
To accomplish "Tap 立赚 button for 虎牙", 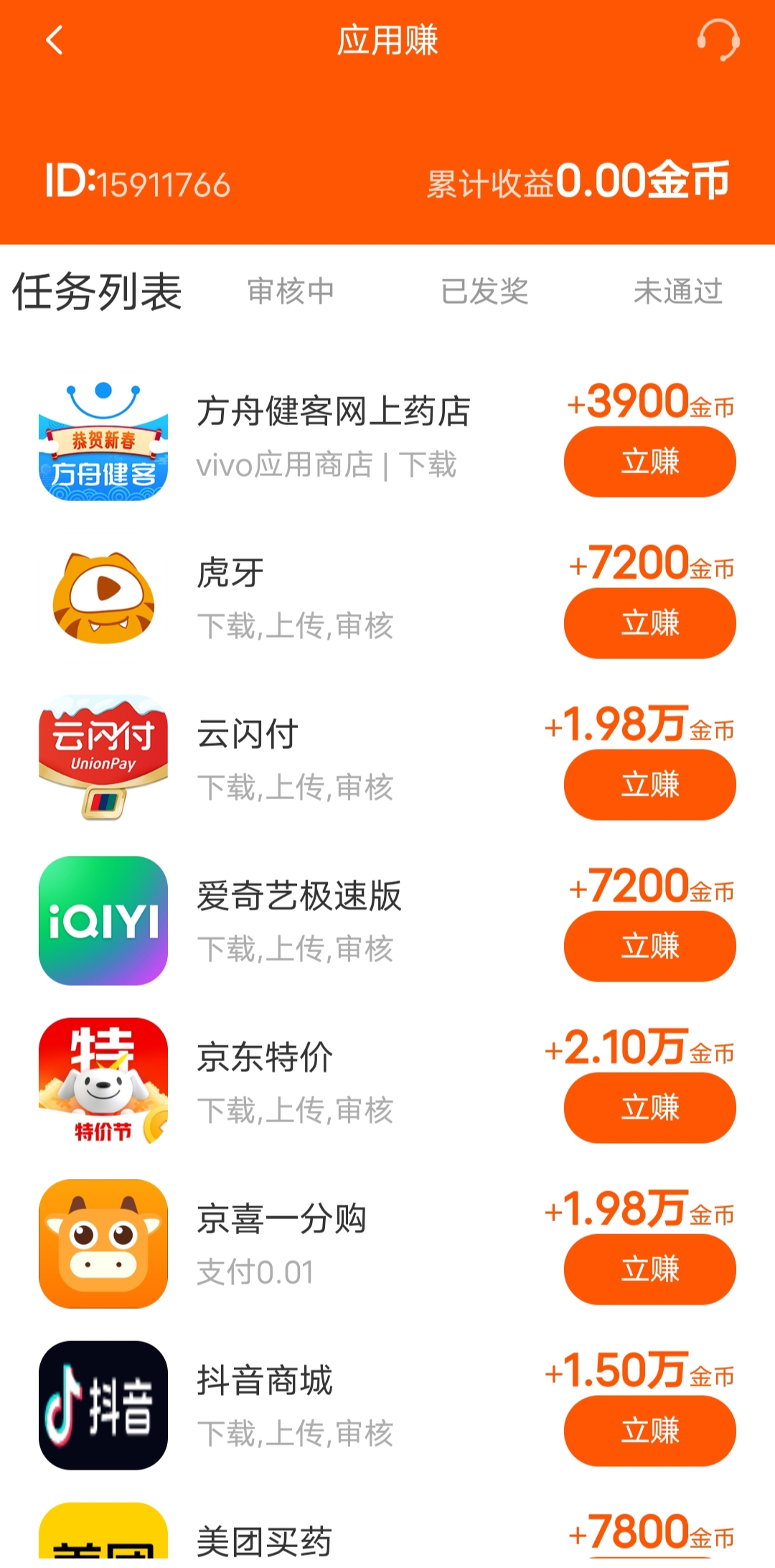I will [x=649, y=623].
